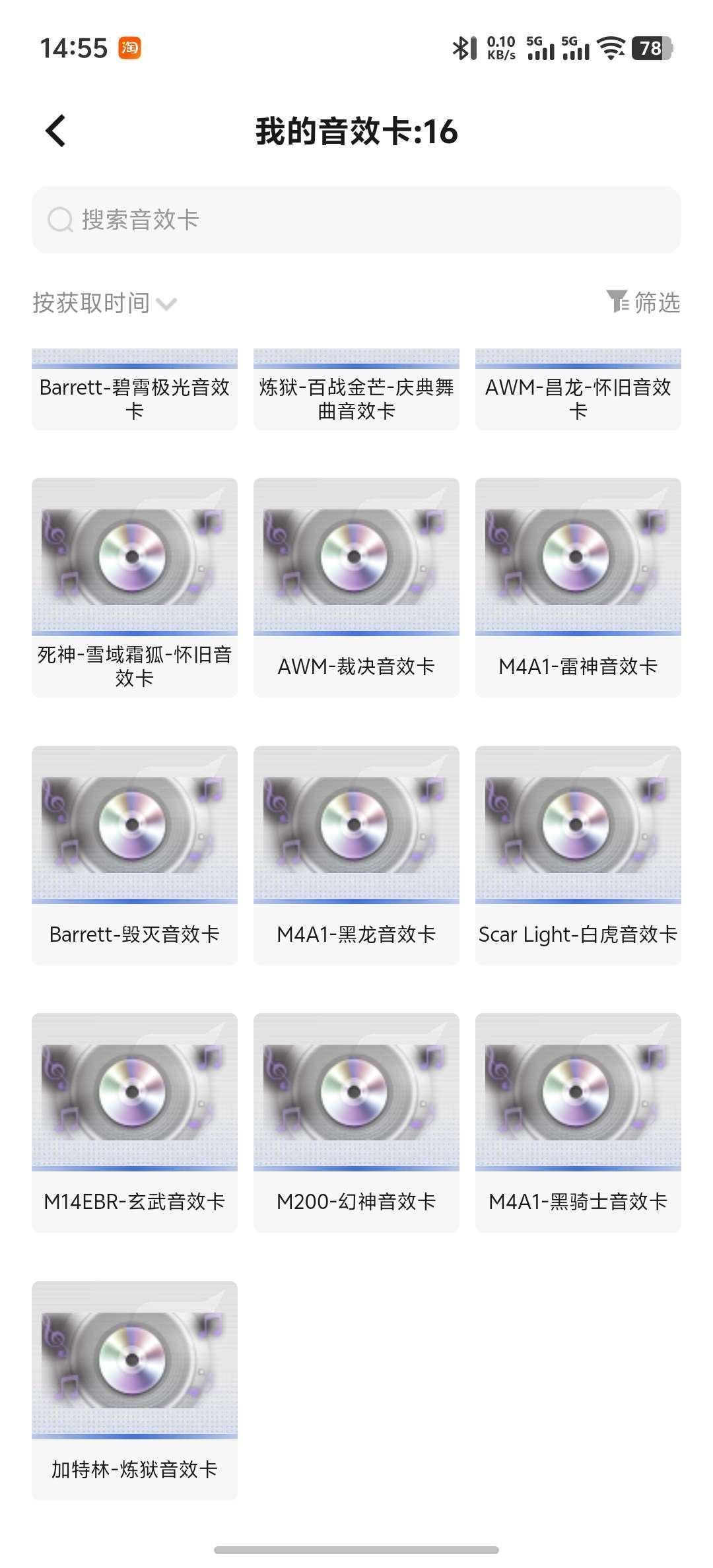The width and height of the screenshot is (713, 1568).
Task: Open the 加特林-炼狱音效卡 card
Action: [x=135, y=1390]
